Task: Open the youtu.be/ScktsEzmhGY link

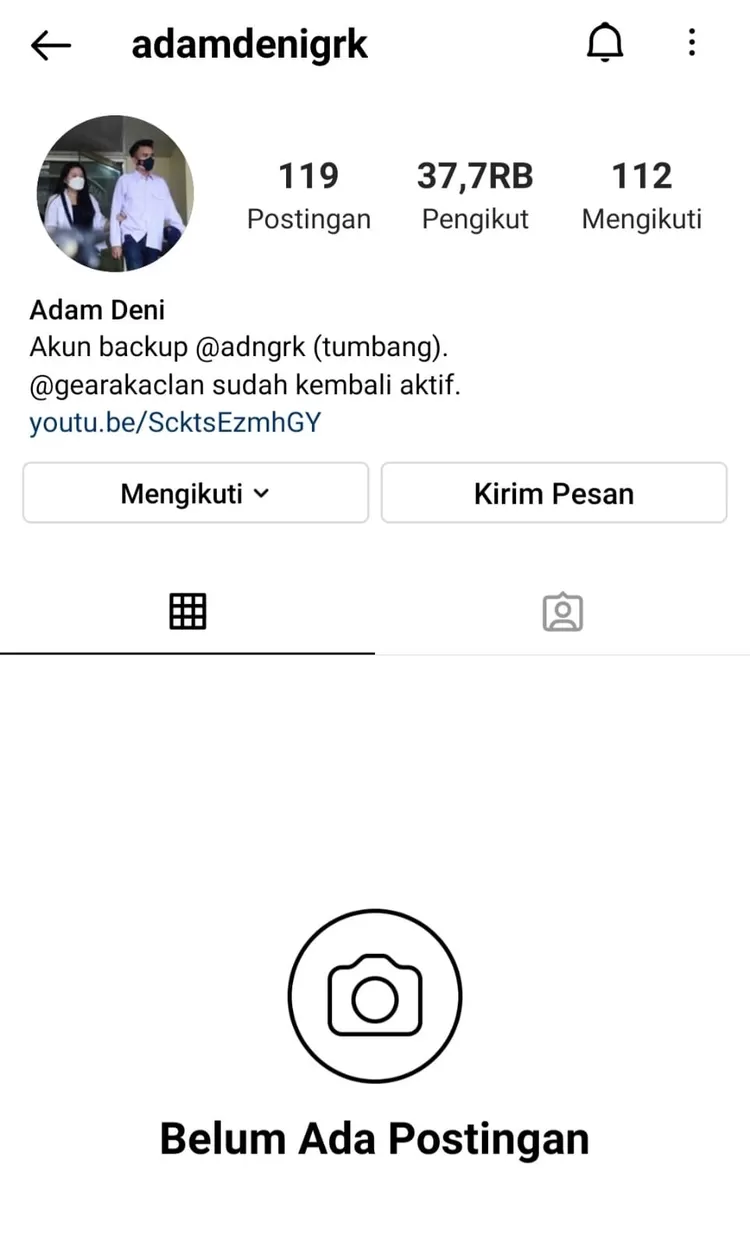Action: point(174,422)
